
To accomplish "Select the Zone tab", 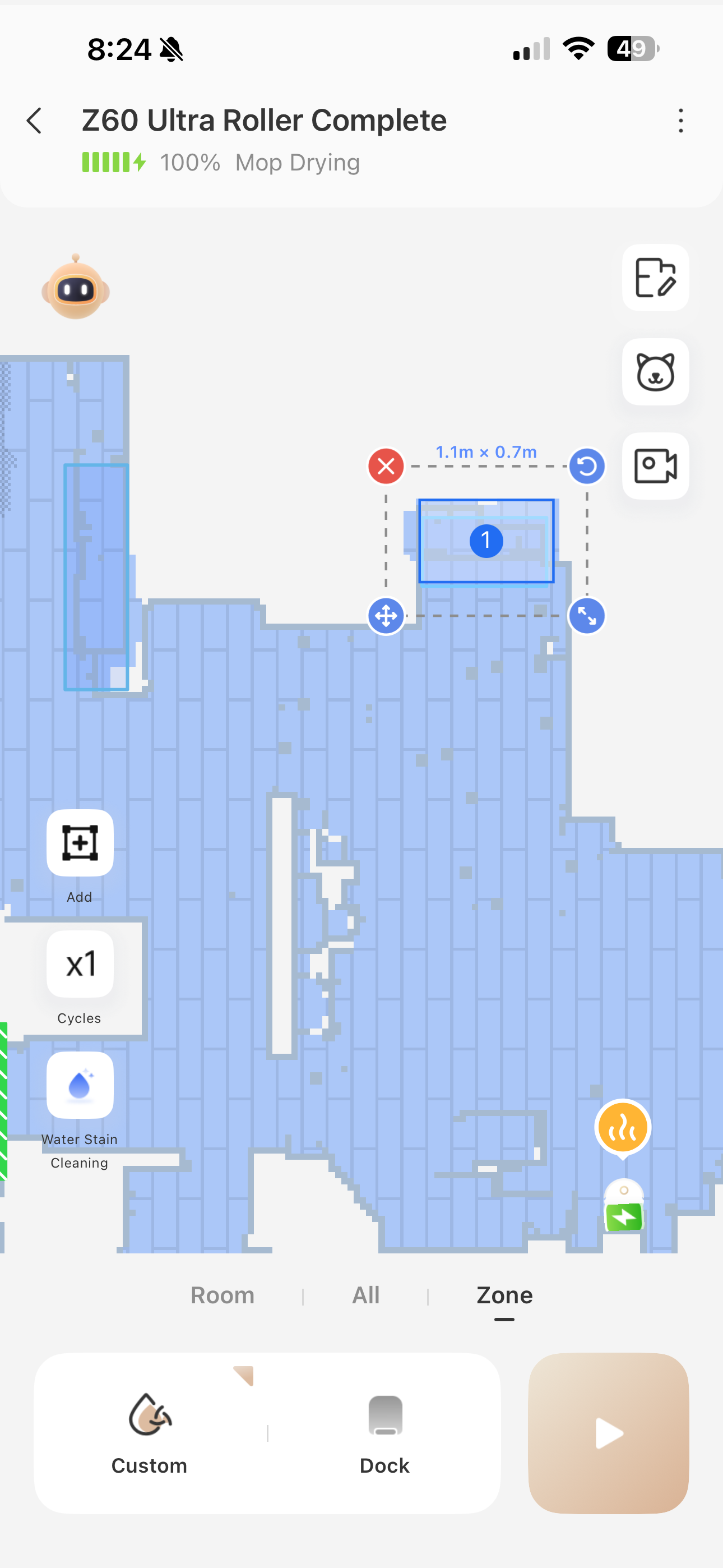I will (x=504, y=1295).
